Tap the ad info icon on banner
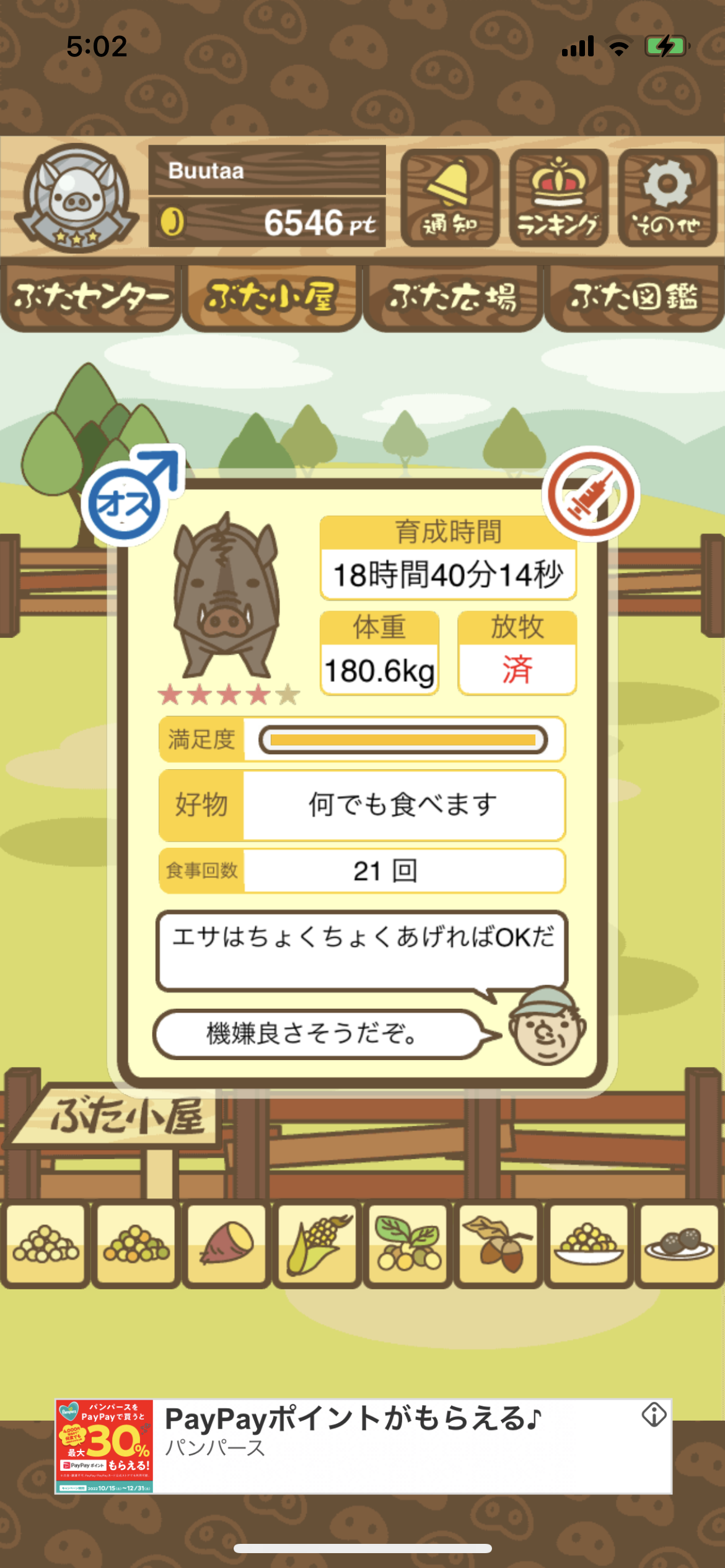The image size is (725, 1568). point(654,1415)
